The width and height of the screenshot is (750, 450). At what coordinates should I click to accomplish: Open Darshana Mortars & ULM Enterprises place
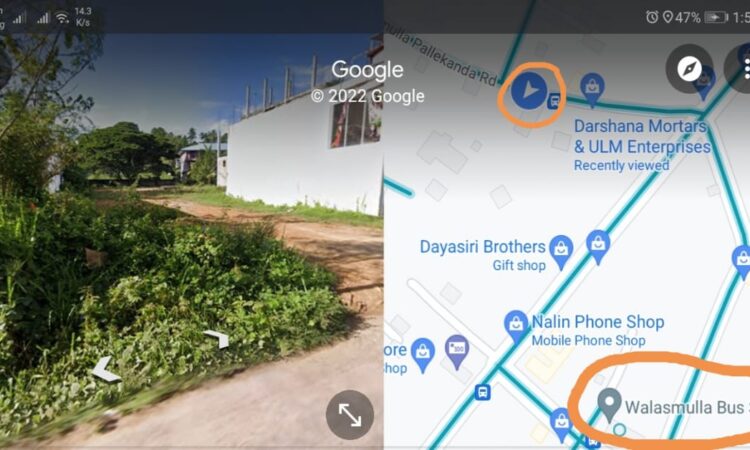point(641,137)
